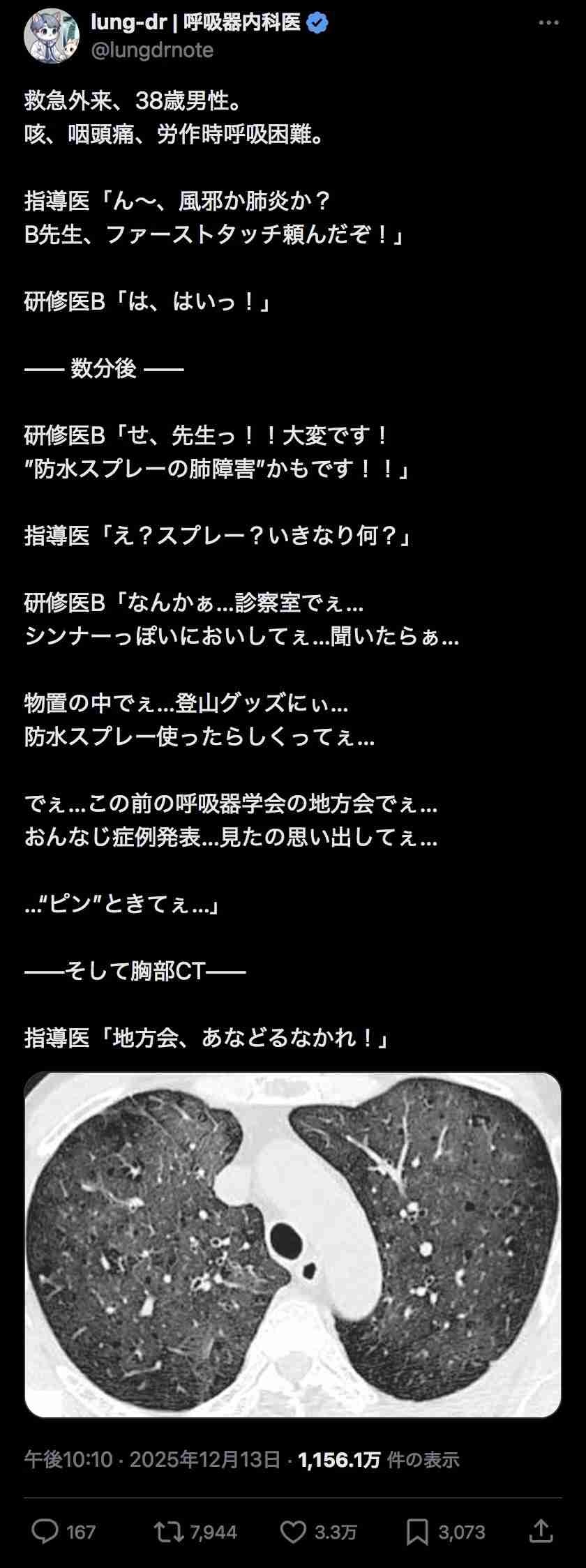Share this post via share icon
Image resolution: width=586 pixels, height=1568 pixels.
(x=541, y=1531)
